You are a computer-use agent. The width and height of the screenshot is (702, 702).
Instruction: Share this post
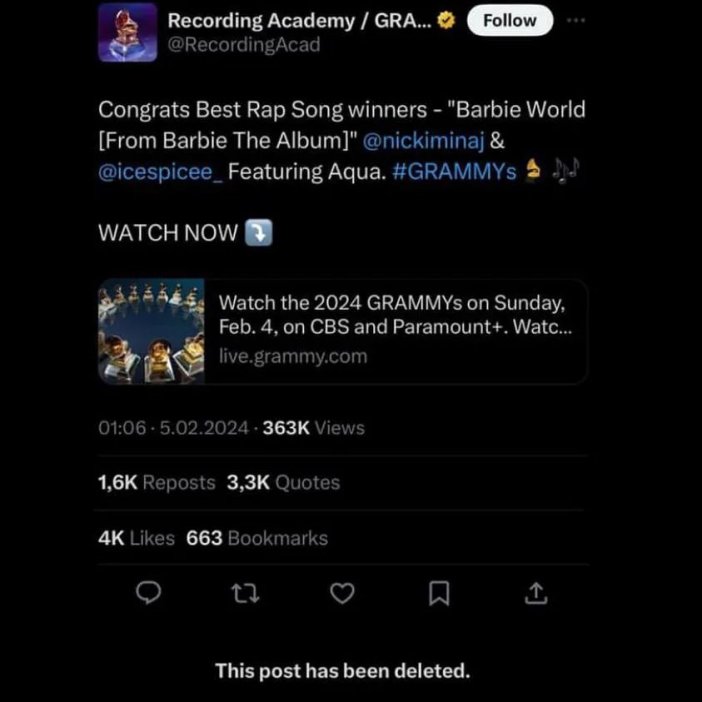[537, 594]
